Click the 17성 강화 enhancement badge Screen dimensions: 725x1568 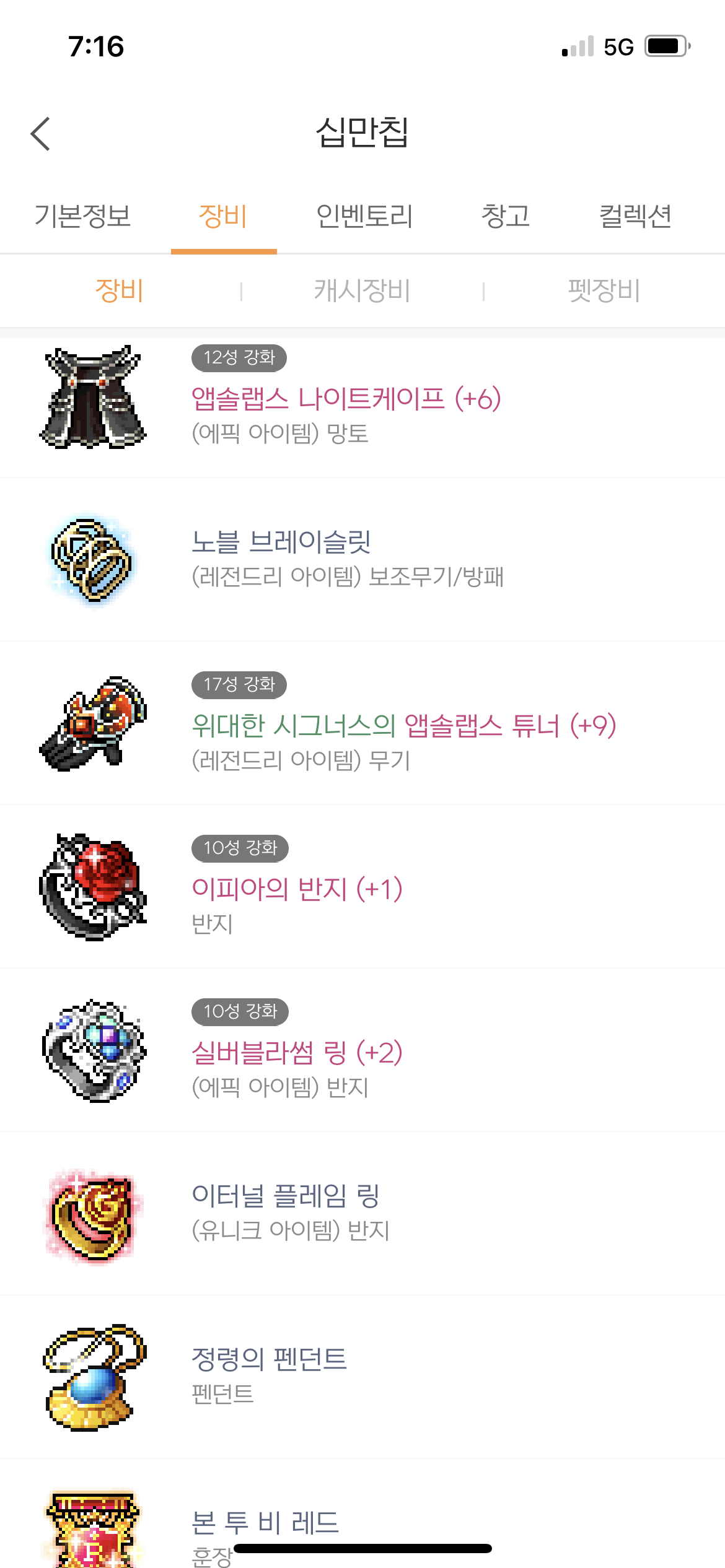point(239,684)
